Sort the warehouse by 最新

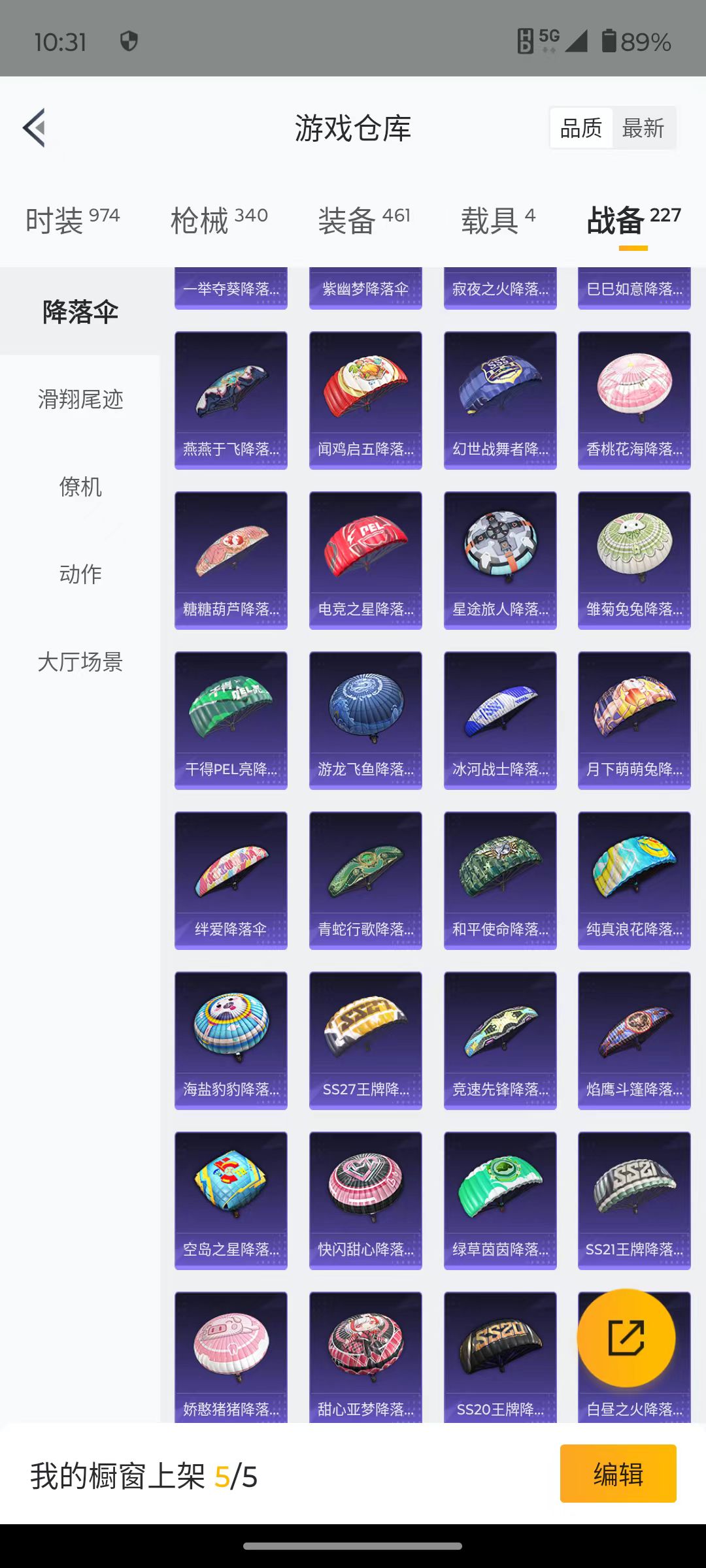coord(643,127)
